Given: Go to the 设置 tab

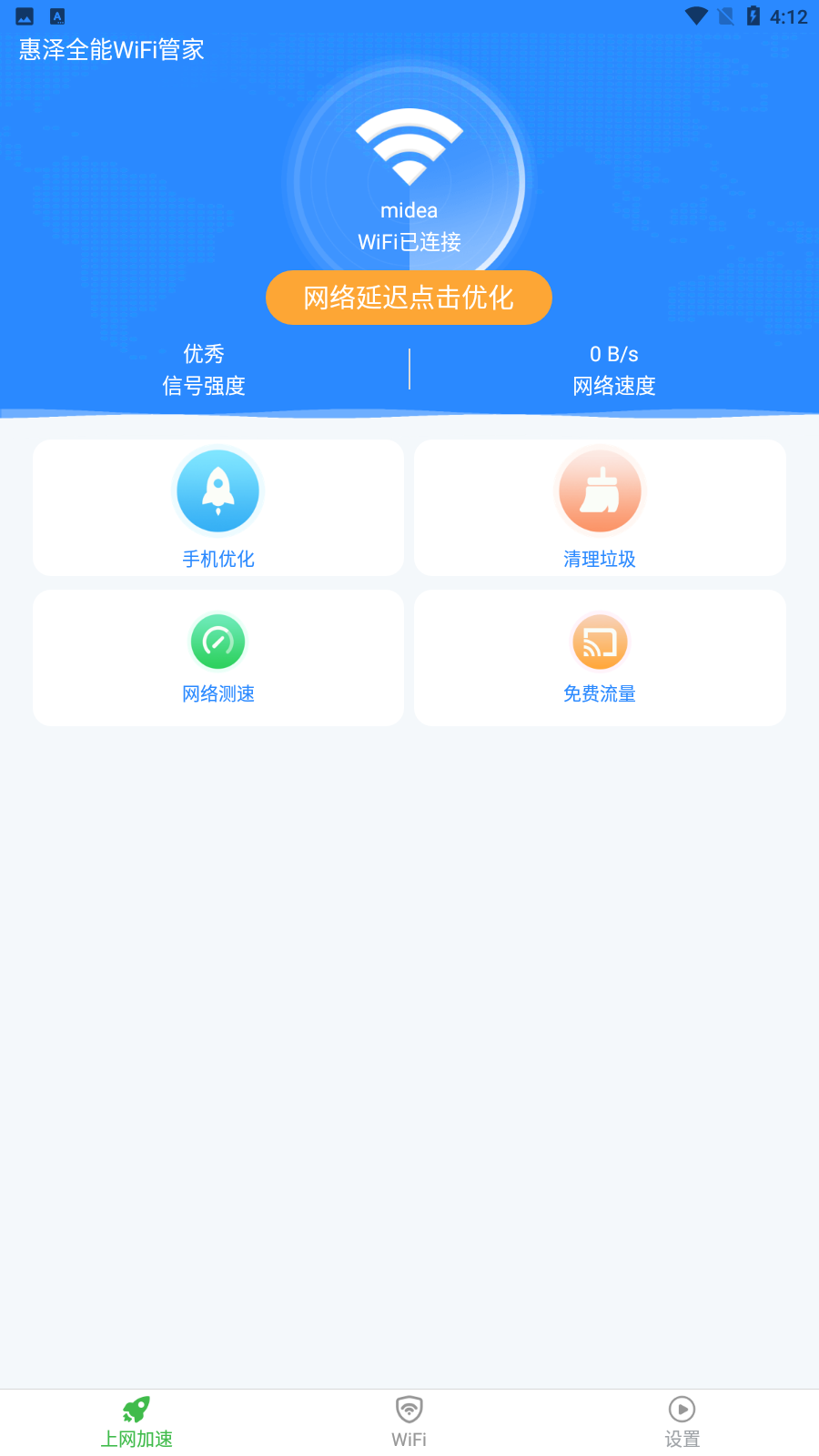Looking at the screenshot, I should point(682,1423).
